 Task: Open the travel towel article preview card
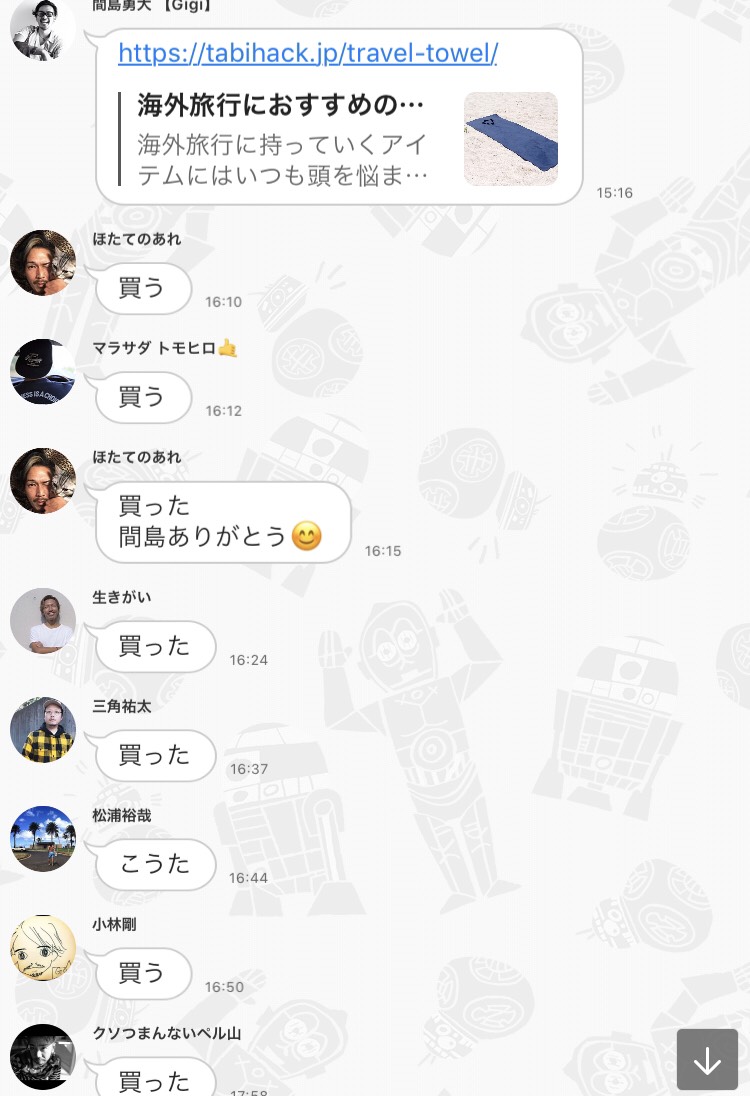[338, 139]
